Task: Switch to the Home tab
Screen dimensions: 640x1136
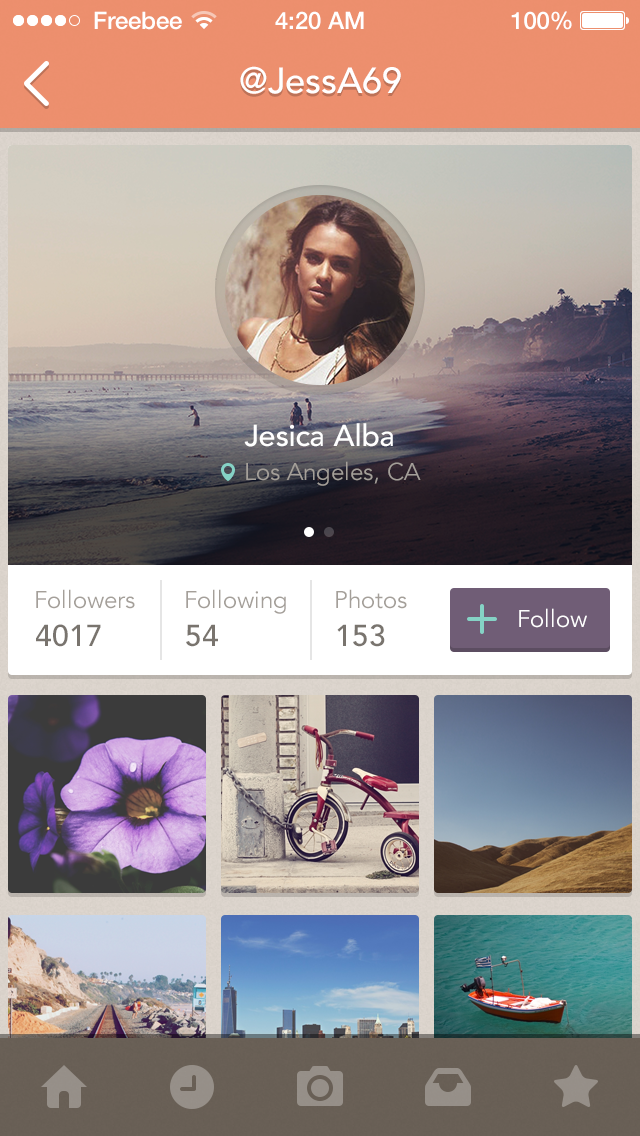Action: point(64,1087)
